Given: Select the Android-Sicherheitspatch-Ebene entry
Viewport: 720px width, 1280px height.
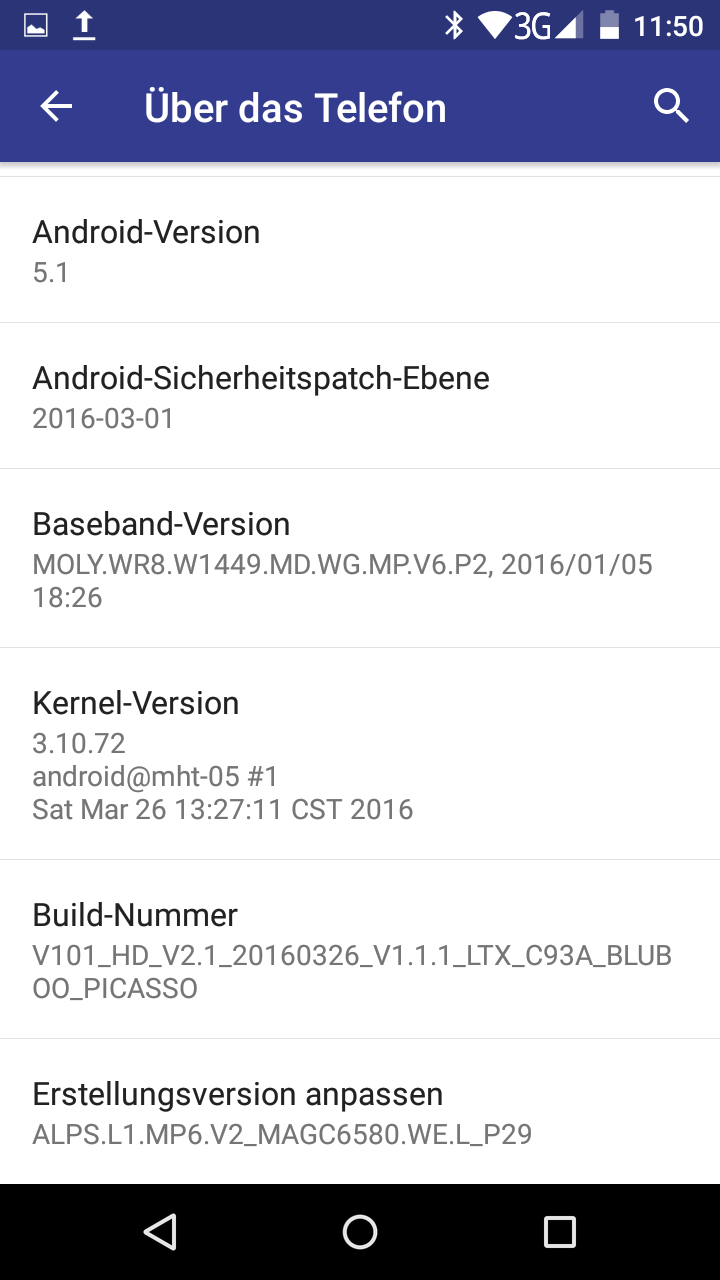Looking at the screenshot, I should click(x=360, y=396).
